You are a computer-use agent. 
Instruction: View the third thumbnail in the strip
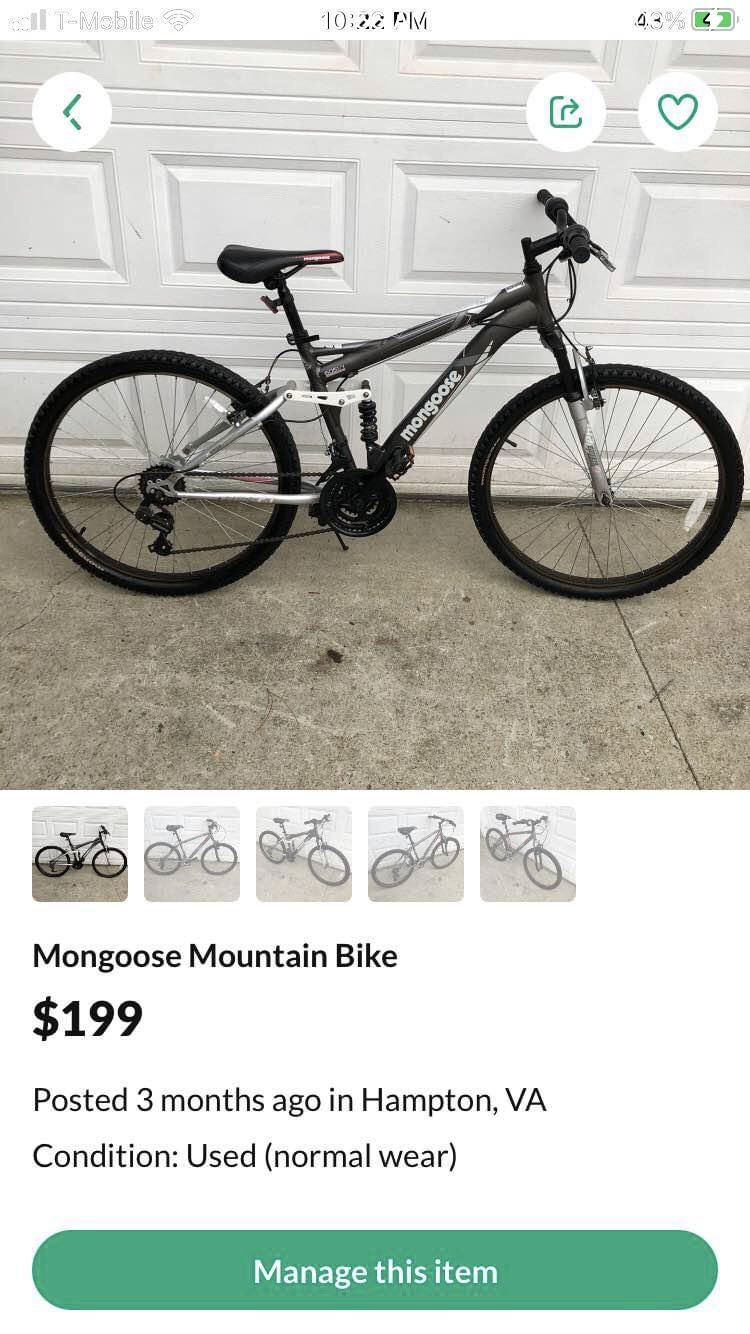tap(304, 854)
